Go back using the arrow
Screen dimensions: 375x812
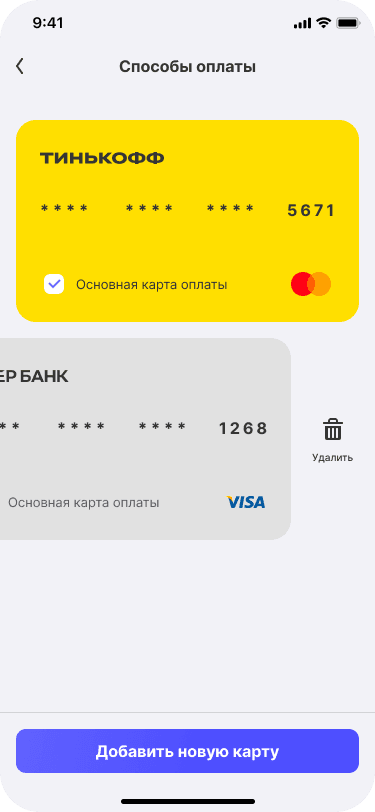[20, 66]
